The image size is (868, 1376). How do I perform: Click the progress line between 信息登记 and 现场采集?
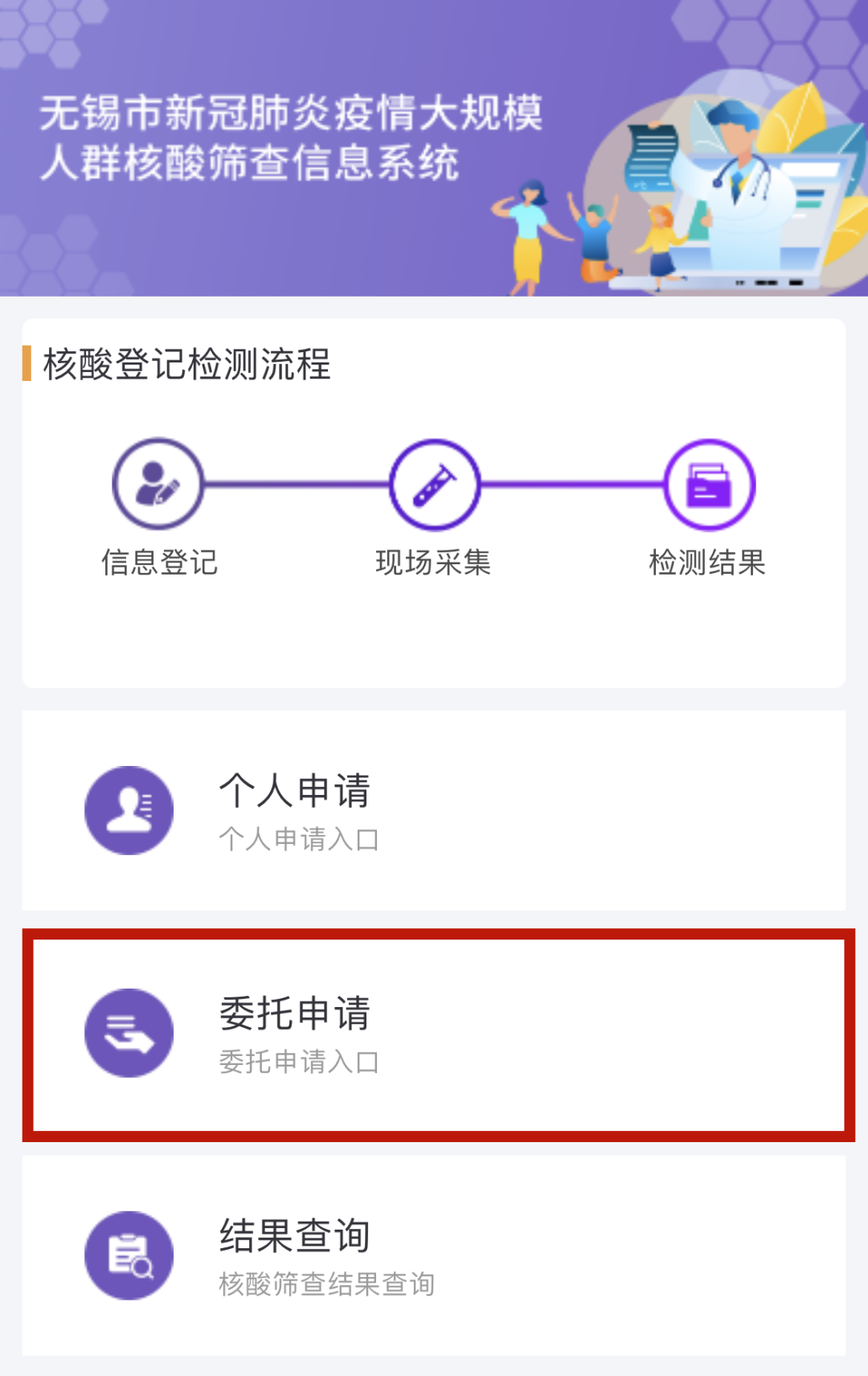click(x=296, y=485)
